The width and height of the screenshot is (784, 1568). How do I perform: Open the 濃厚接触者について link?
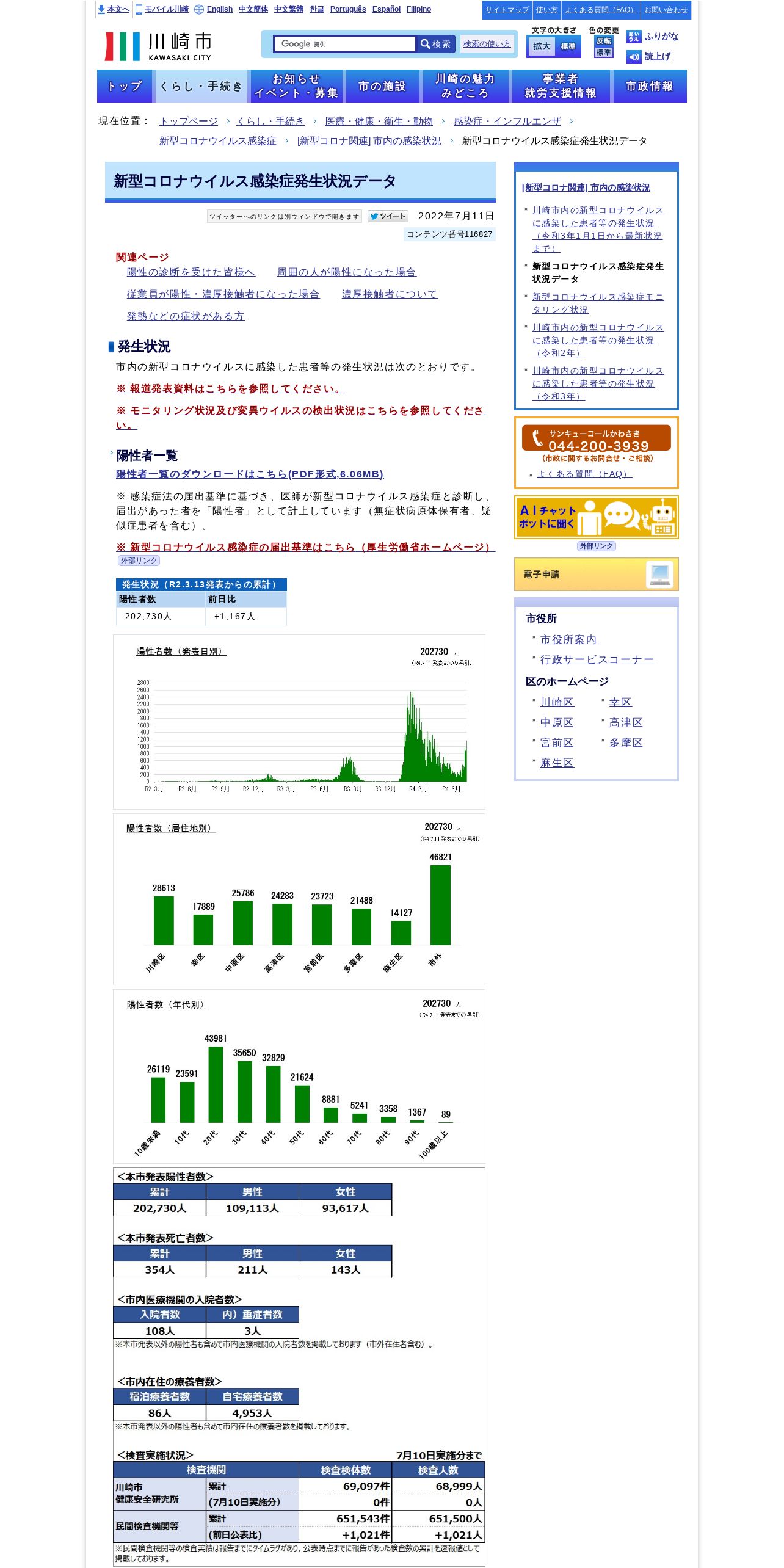[x=390, y=294]
